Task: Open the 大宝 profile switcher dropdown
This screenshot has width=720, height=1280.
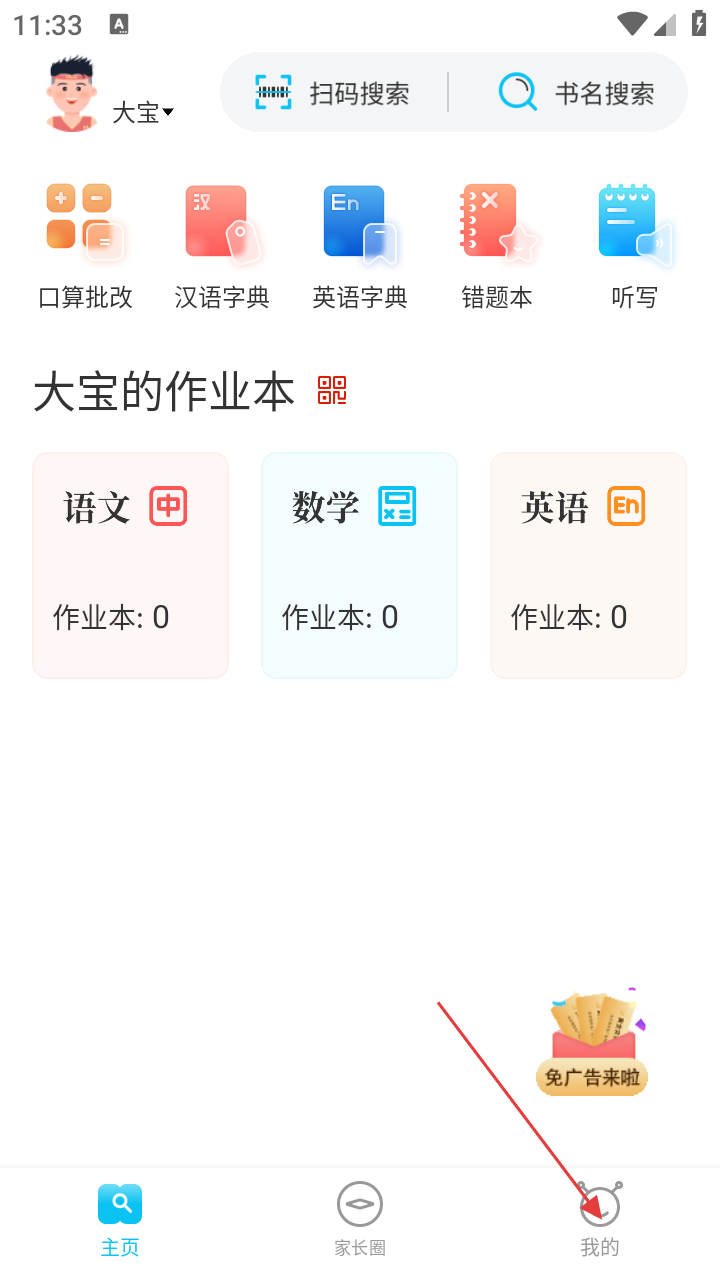Action: [x=143, y=112]
